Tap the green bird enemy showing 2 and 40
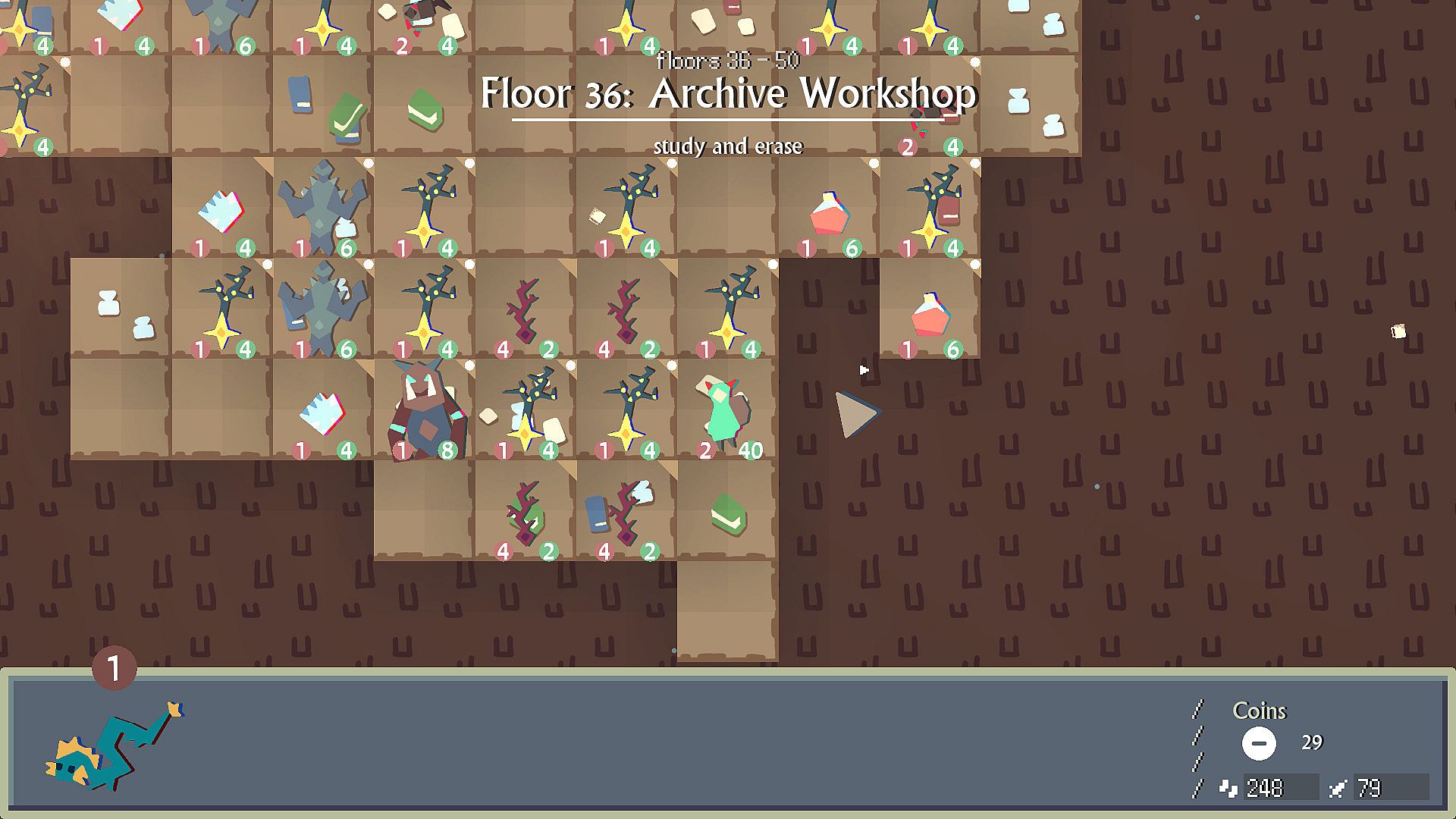This screenshot has width=1456, height=819. click(x=726, y=412)
